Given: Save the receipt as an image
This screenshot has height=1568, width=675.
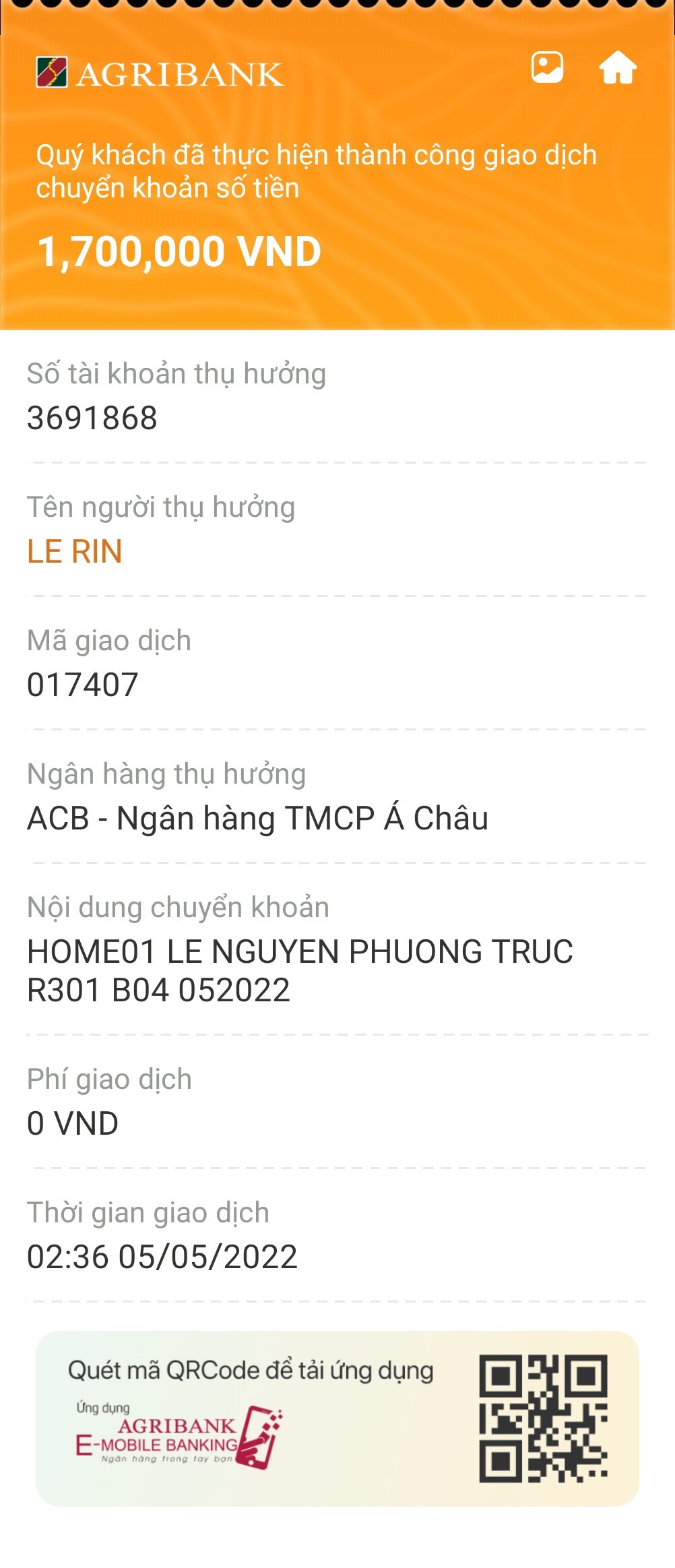Looking at the screenshot, I should coord(547,67).
